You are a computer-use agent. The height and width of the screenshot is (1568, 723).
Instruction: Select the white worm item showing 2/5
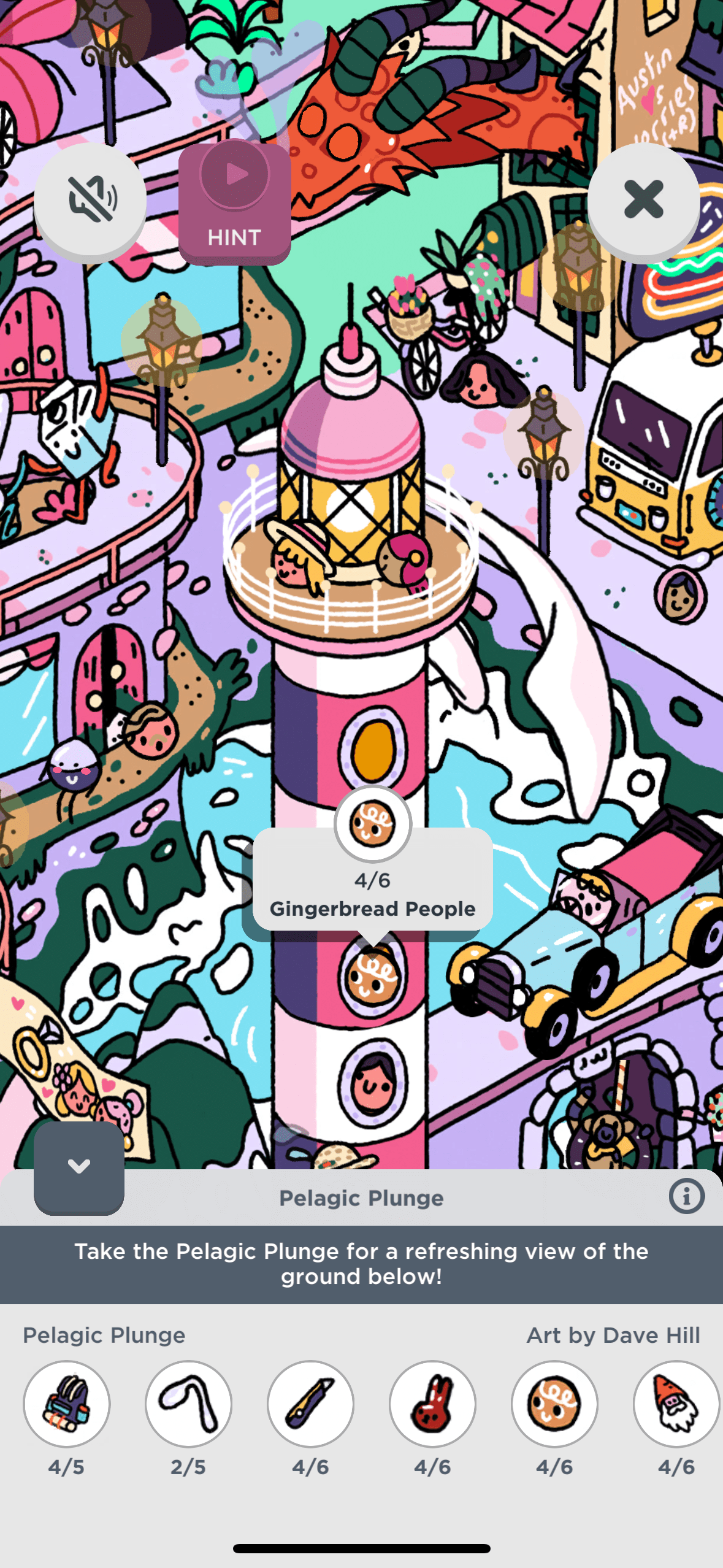point(188,1404)
